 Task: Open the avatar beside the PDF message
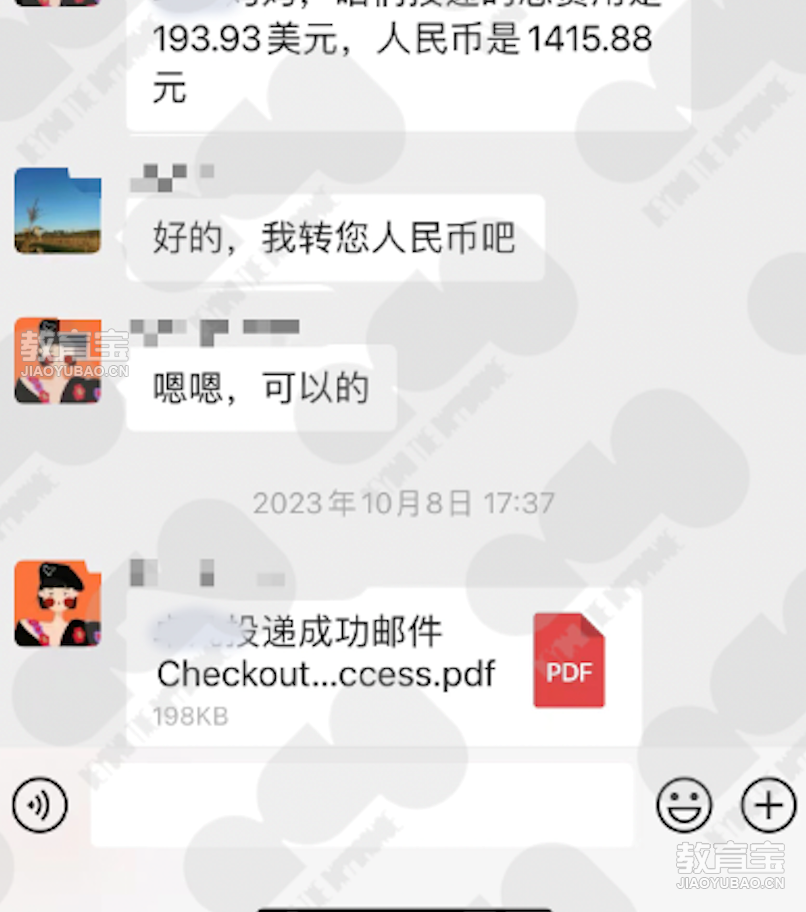tap(57, 603)
